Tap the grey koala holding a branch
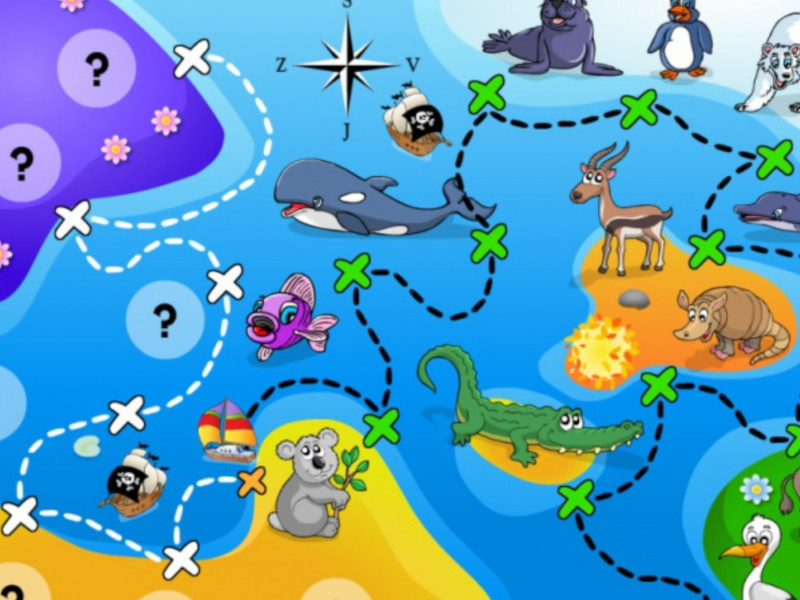Image resolution: width=800 pixels, height=600 pixels. coord(312,480)
